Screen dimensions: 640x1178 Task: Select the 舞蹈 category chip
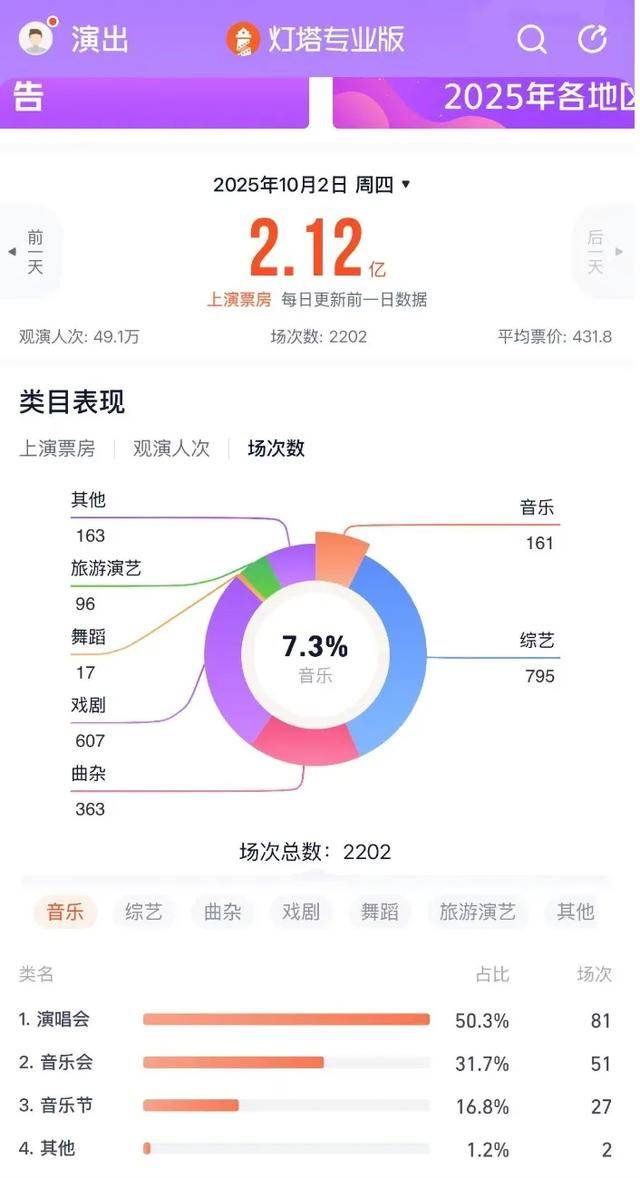tap(380, 912)
